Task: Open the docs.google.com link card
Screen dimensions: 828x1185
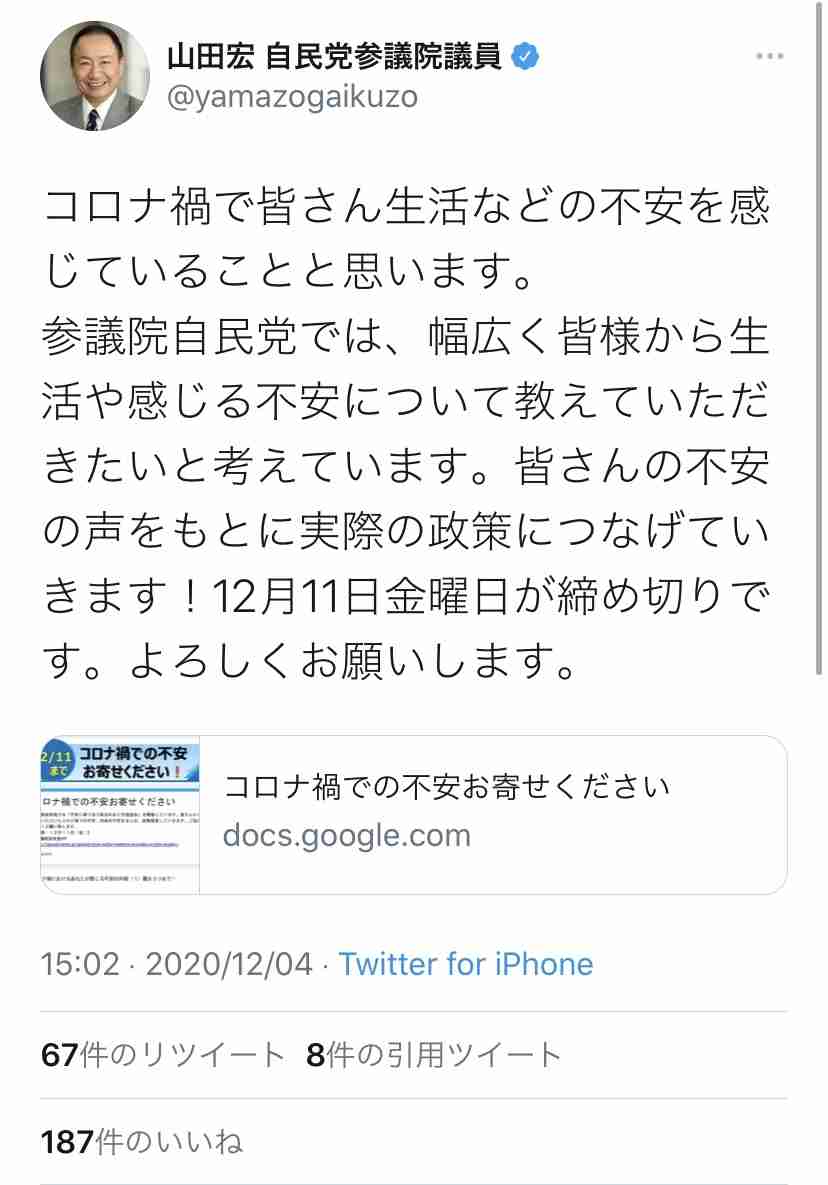Action: pyautogui.click(x=414, y=814)
